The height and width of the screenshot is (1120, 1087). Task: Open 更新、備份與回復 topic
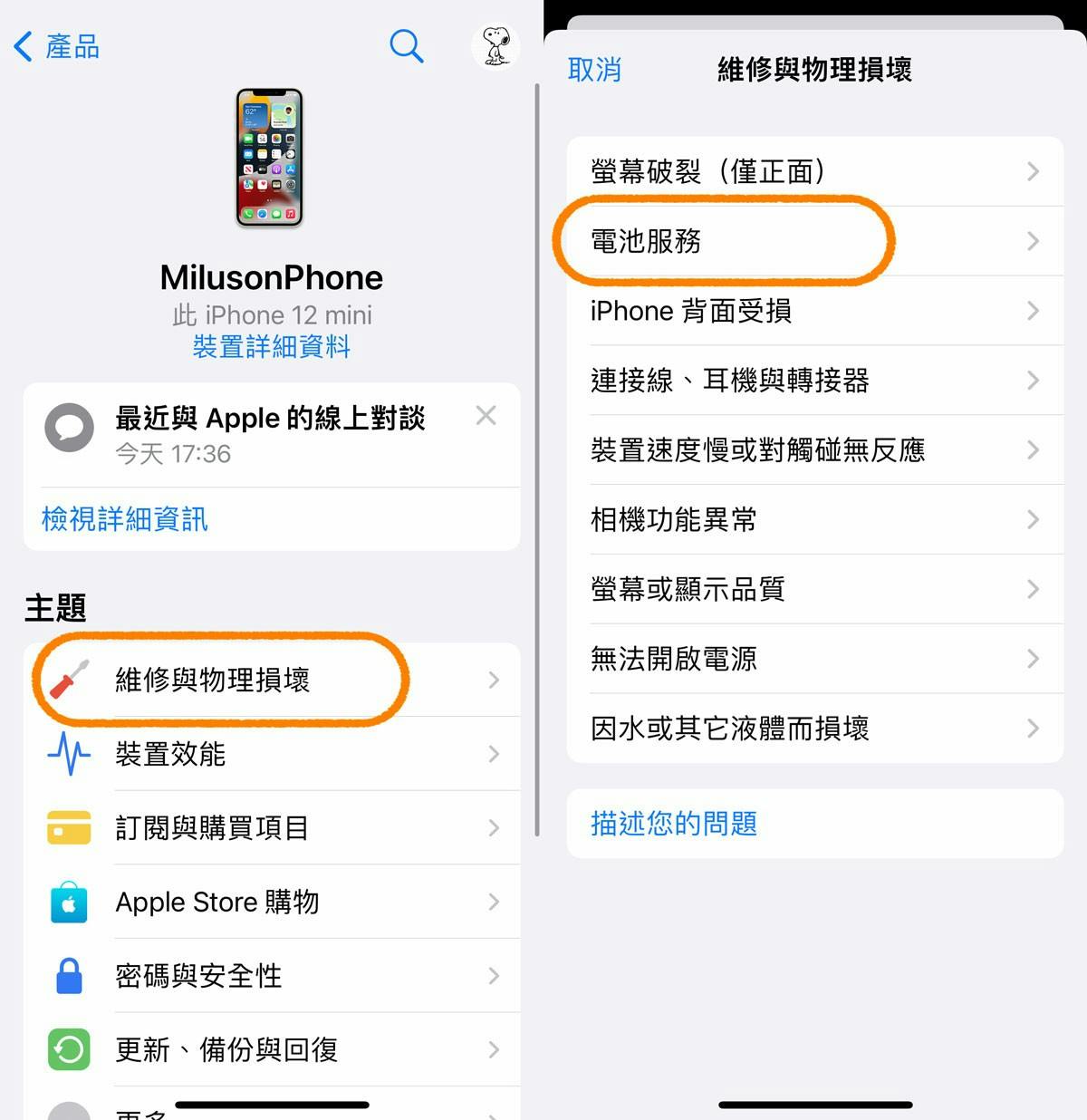[x=272, y=1049]
